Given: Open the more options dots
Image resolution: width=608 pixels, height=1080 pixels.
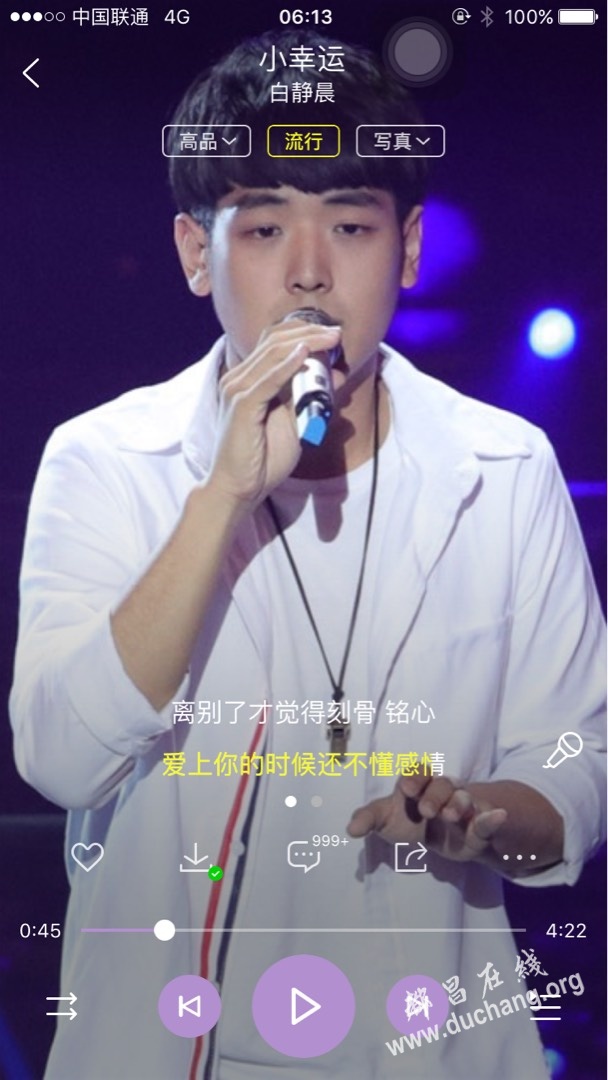Looking at the screenshot, I should click(x=519, y=857).
